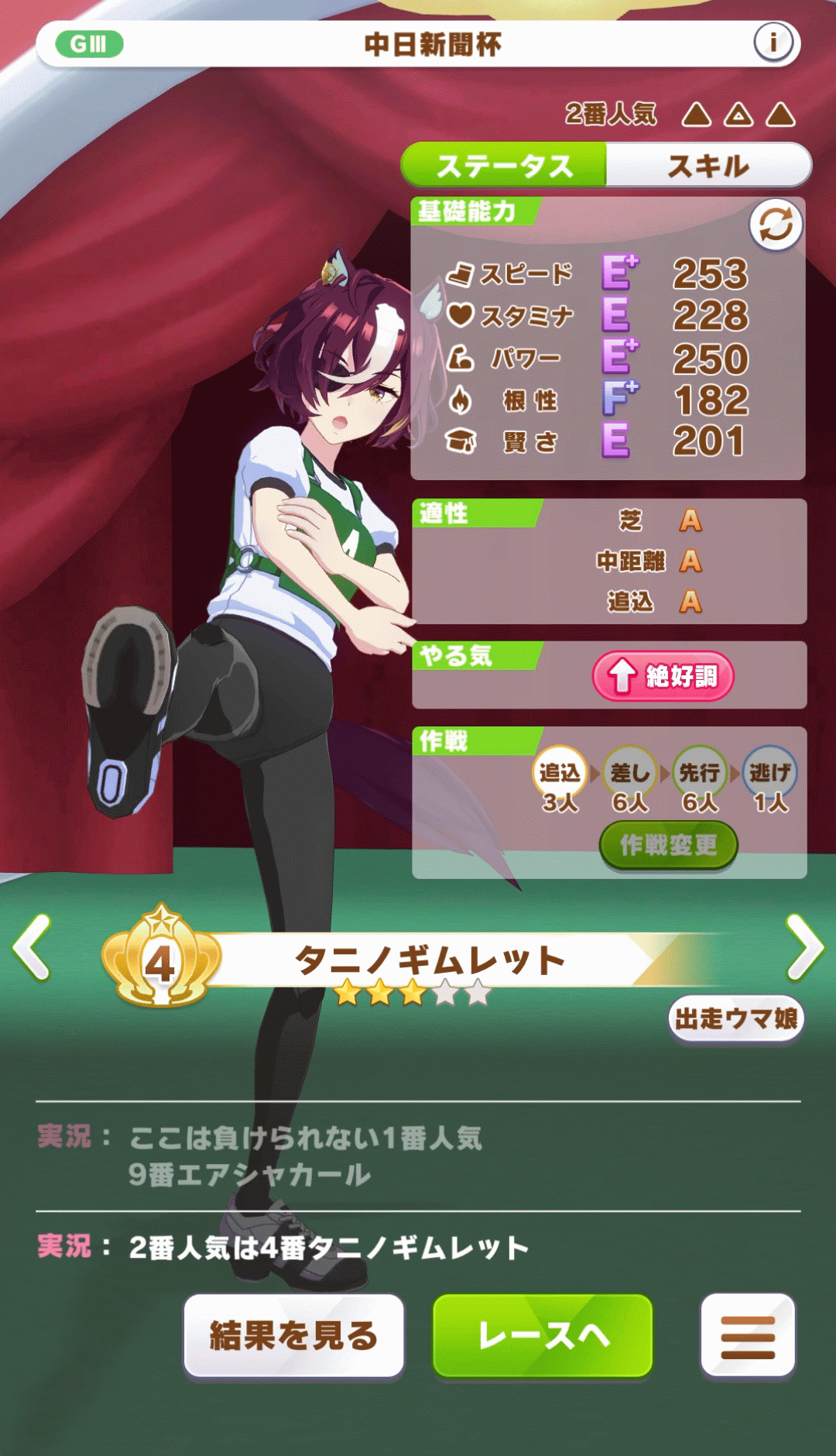The image size is (836, 1456).
Task: Select the ステータス tab
Action: [x=505, y=165]
